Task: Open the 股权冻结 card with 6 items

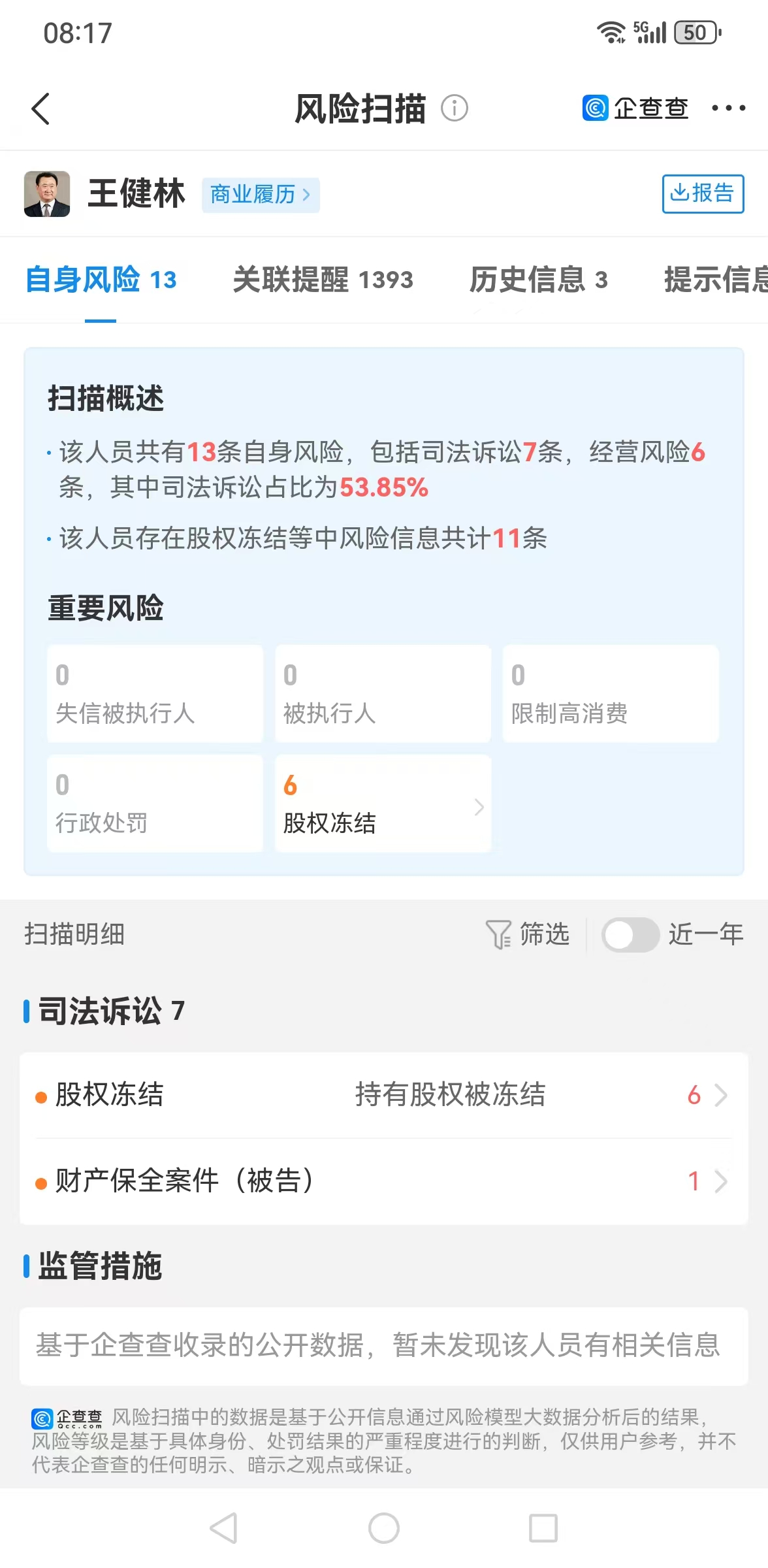Action: click(x=383, y=804)
